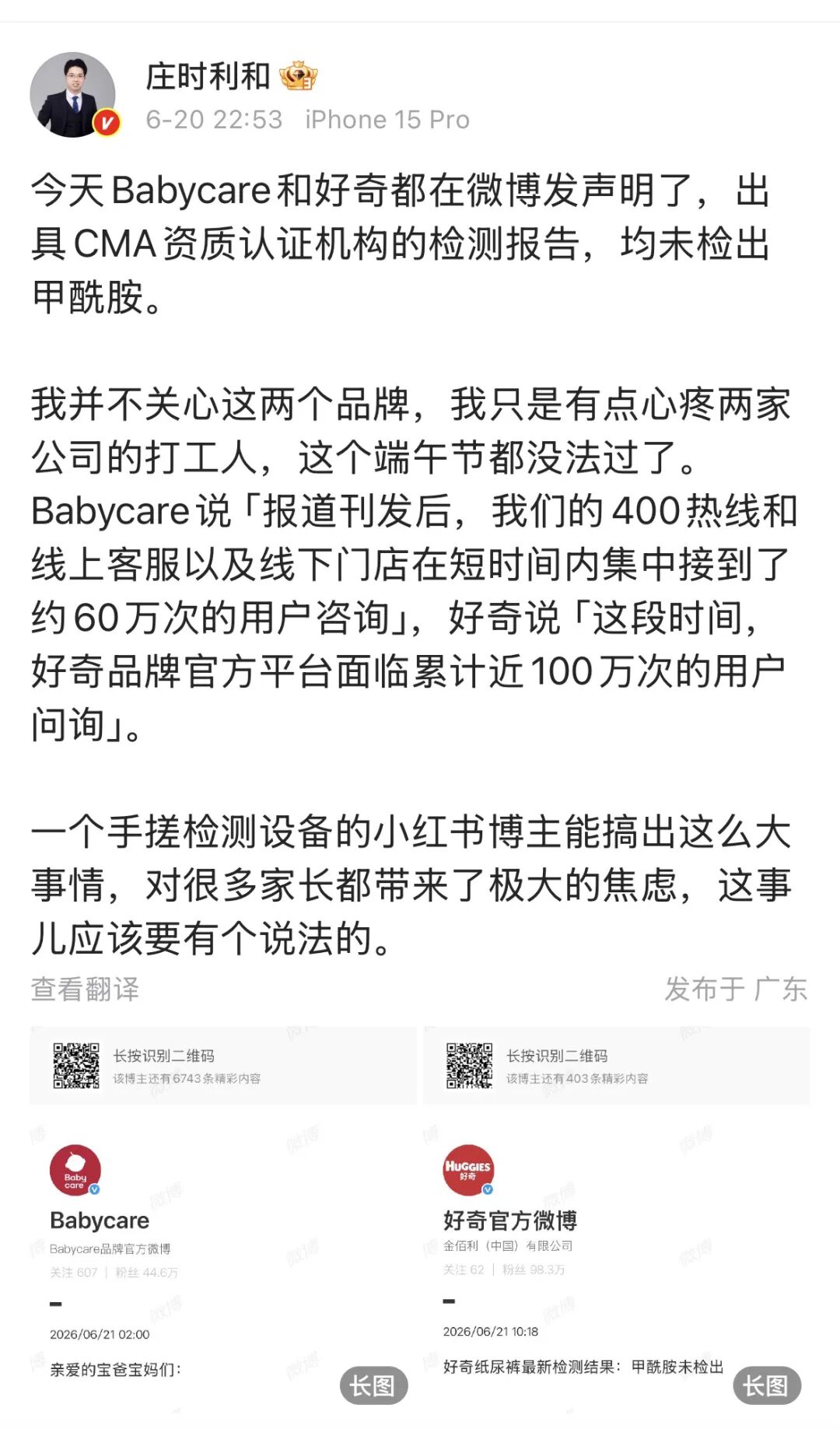Open the Babycare statement long image

(223, 1221)
